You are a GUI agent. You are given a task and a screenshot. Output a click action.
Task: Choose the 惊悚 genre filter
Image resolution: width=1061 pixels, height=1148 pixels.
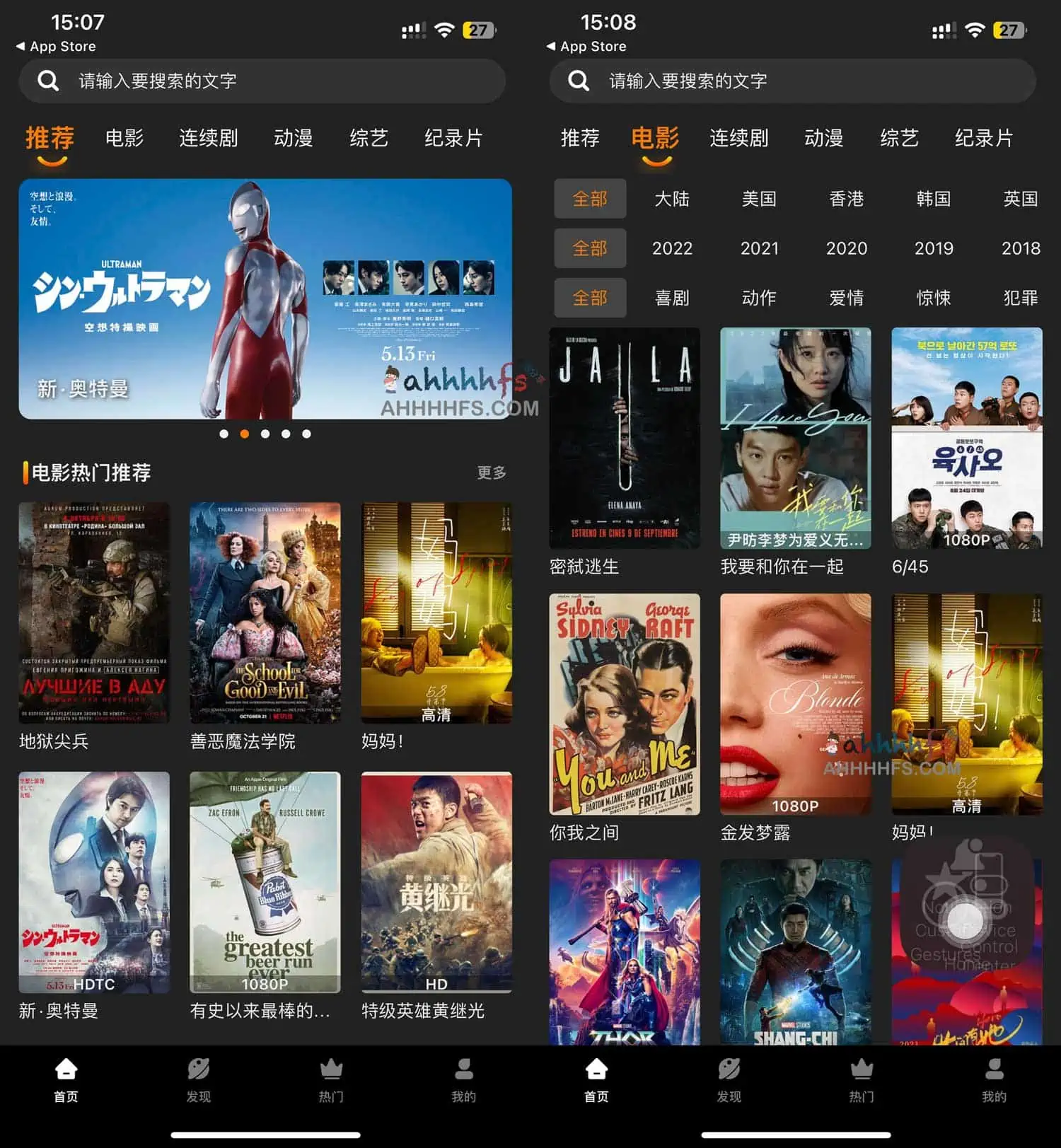(933, 298)
